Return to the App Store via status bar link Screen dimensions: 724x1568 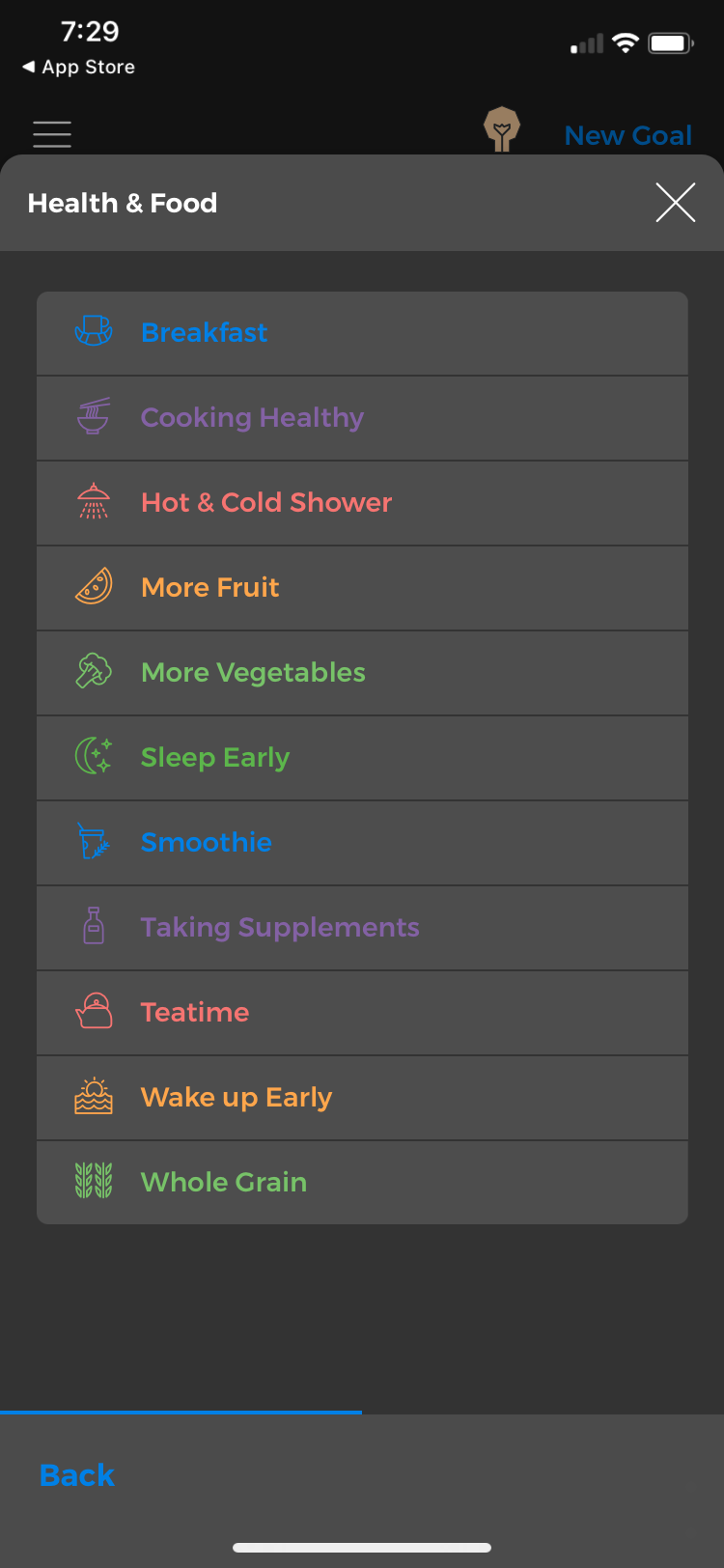[x=77, y=67]
